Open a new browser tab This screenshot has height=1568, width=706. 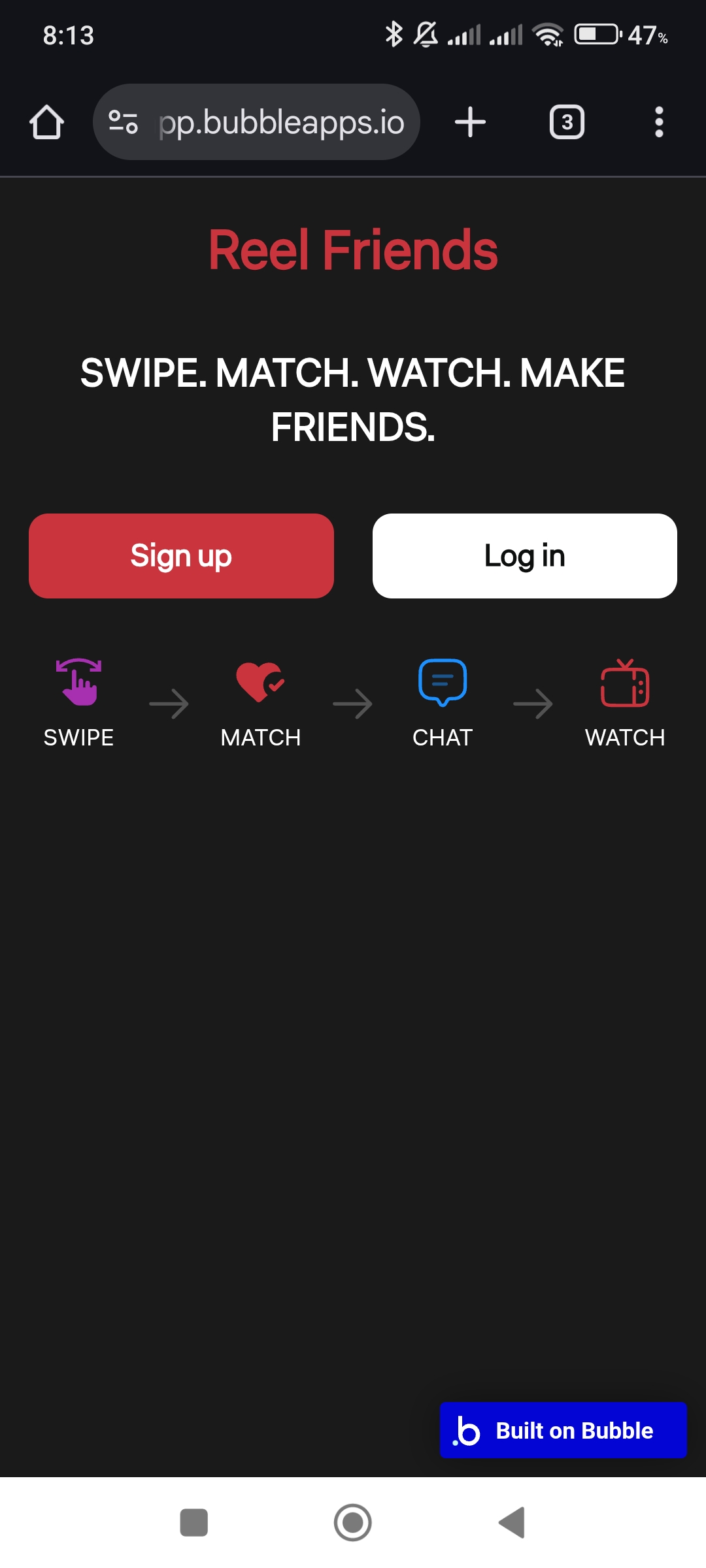(x=470, y=122)
